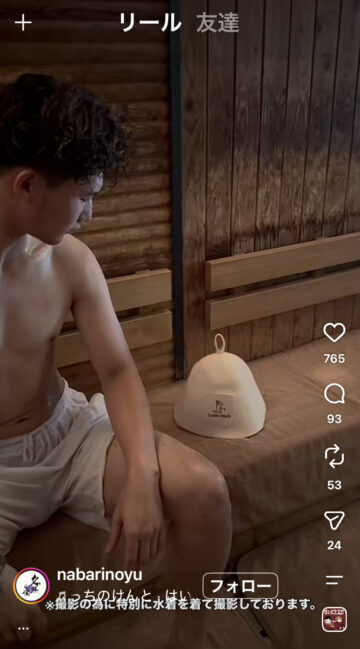Repost this reel

[x=334, y=456]
